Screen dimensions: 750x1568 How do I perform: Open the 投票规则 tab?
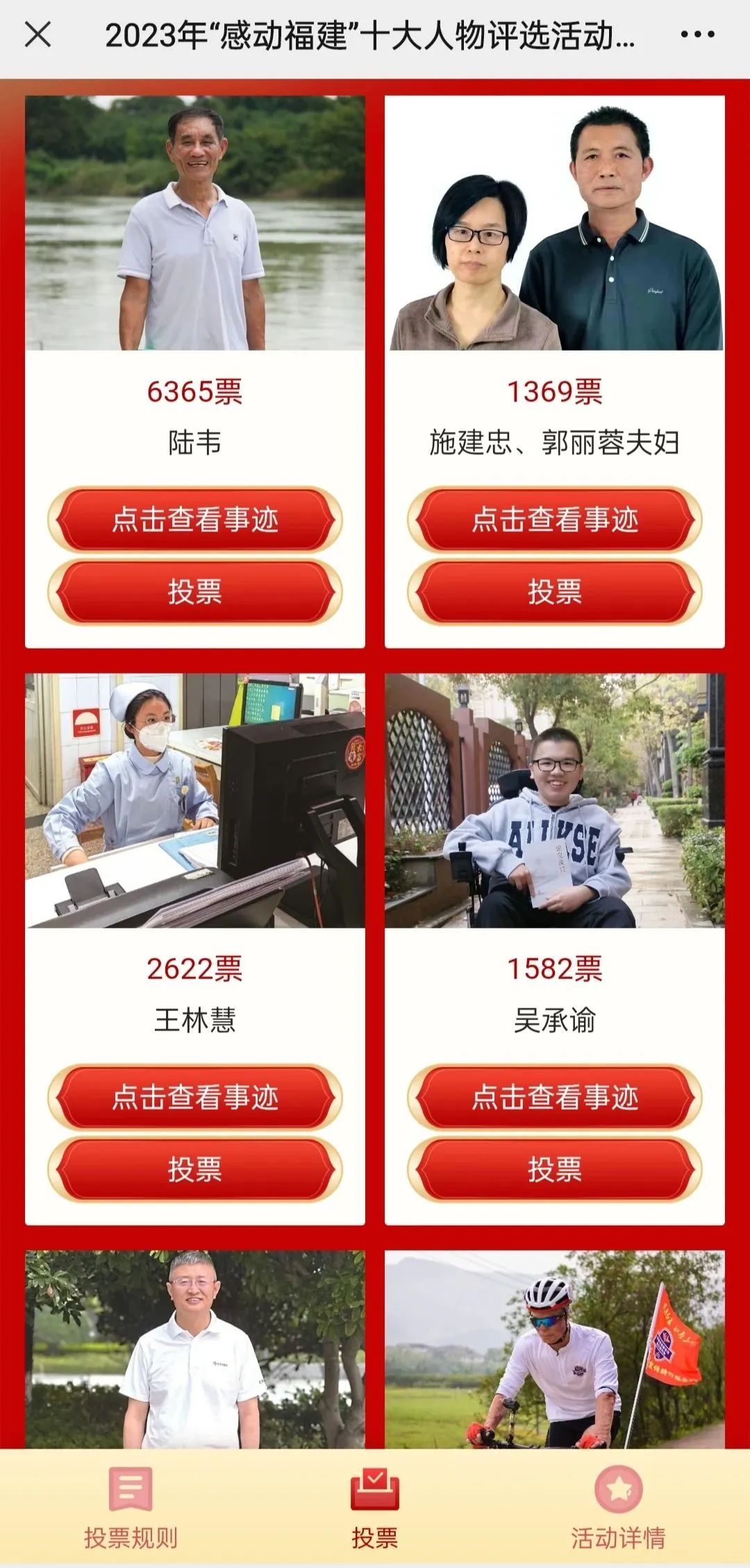131,1508
